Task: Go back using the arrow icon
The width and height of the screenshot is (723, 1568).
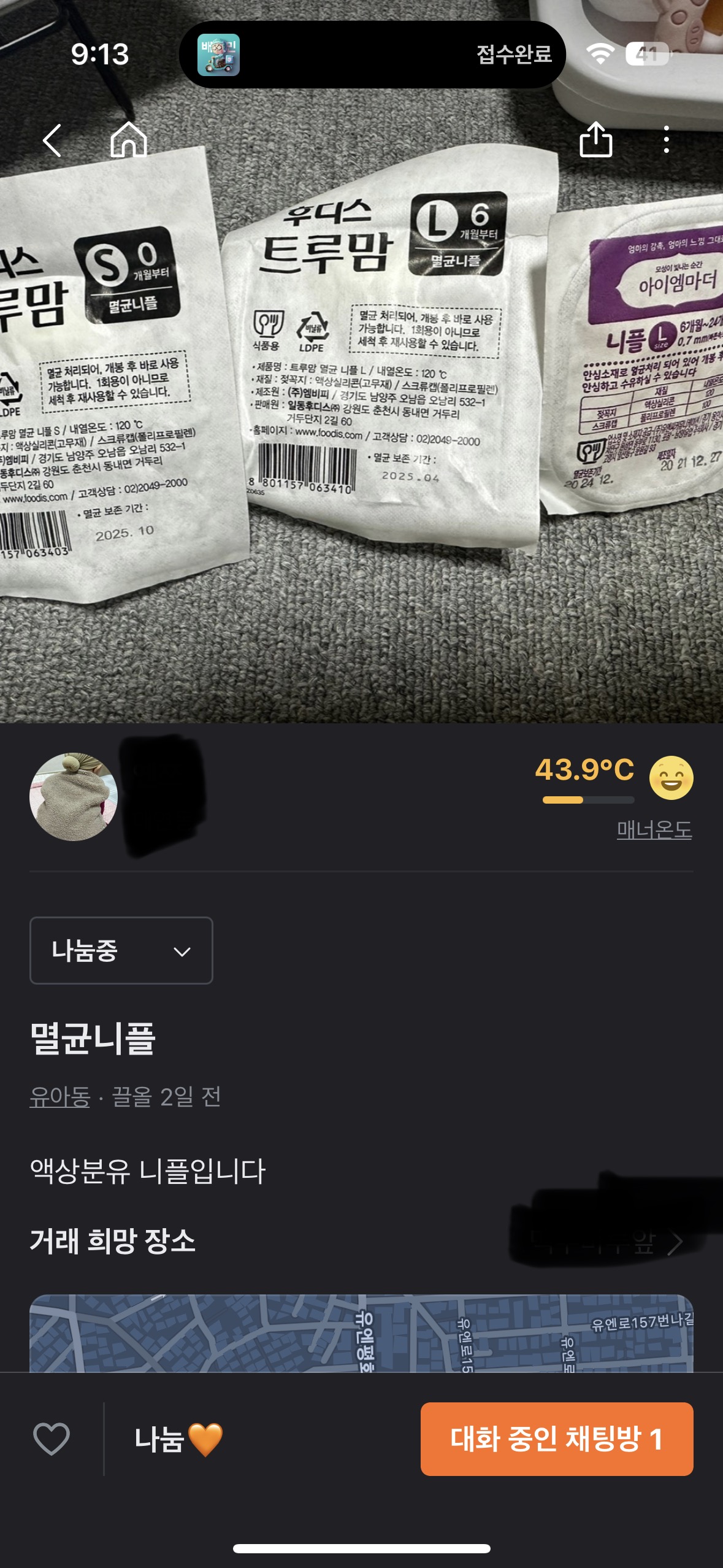Action: (x=53, y=140)
